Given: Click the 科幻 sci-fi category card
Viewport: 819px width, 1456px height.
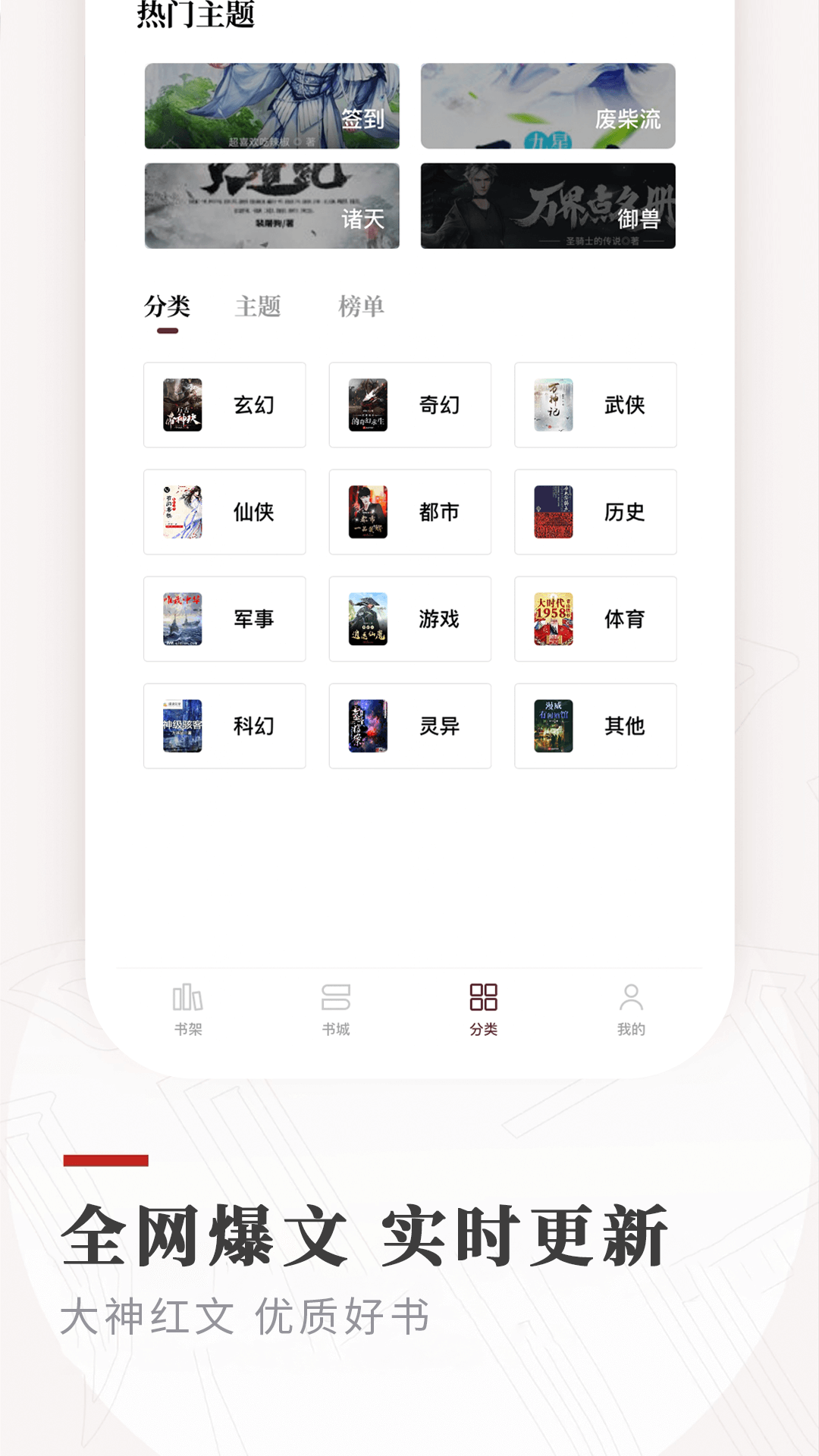Looking at the screenshot, I should (x=224, y=726).
